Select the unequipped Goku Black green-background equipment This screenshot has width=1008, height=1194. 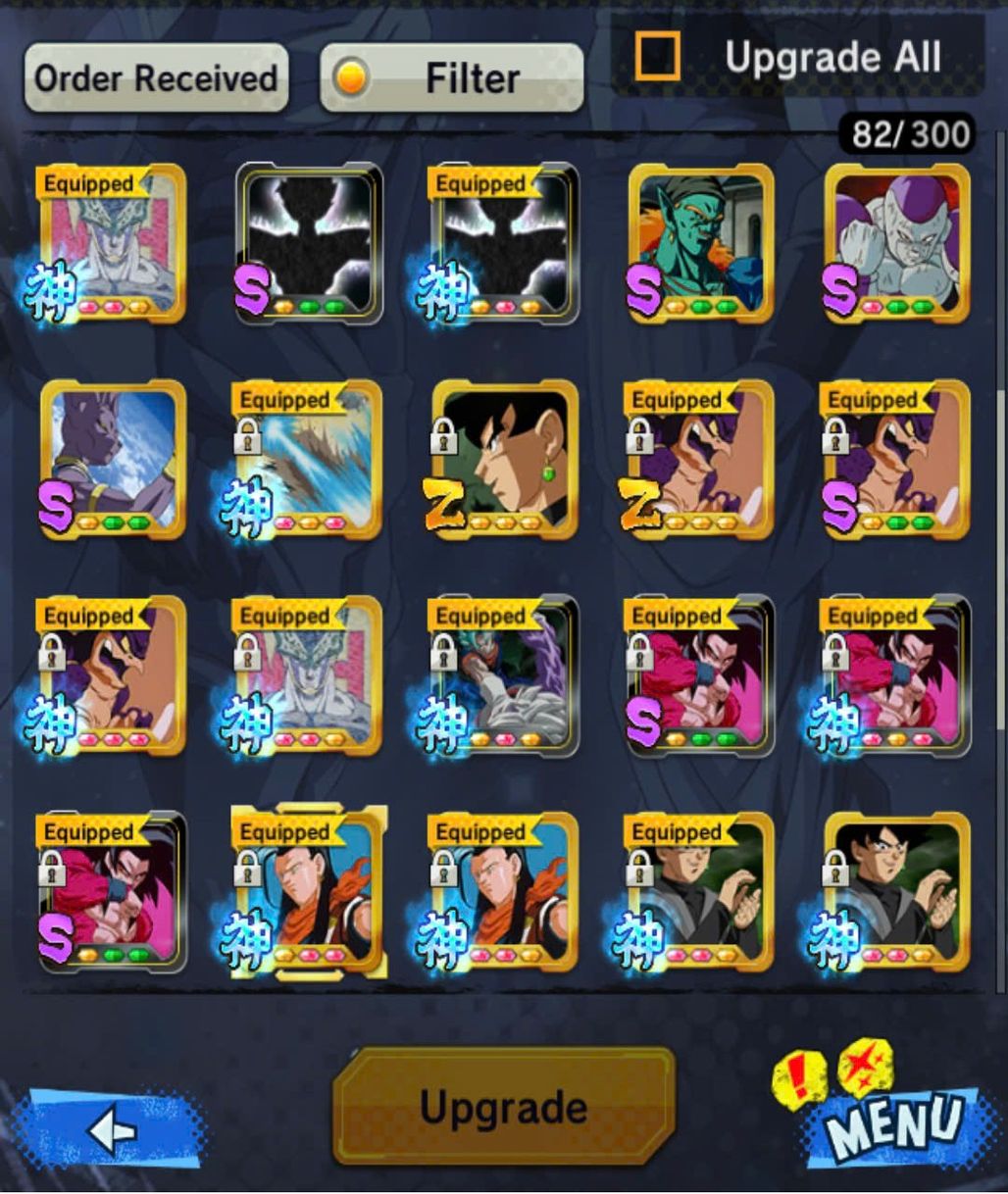[x=896, y=891]
